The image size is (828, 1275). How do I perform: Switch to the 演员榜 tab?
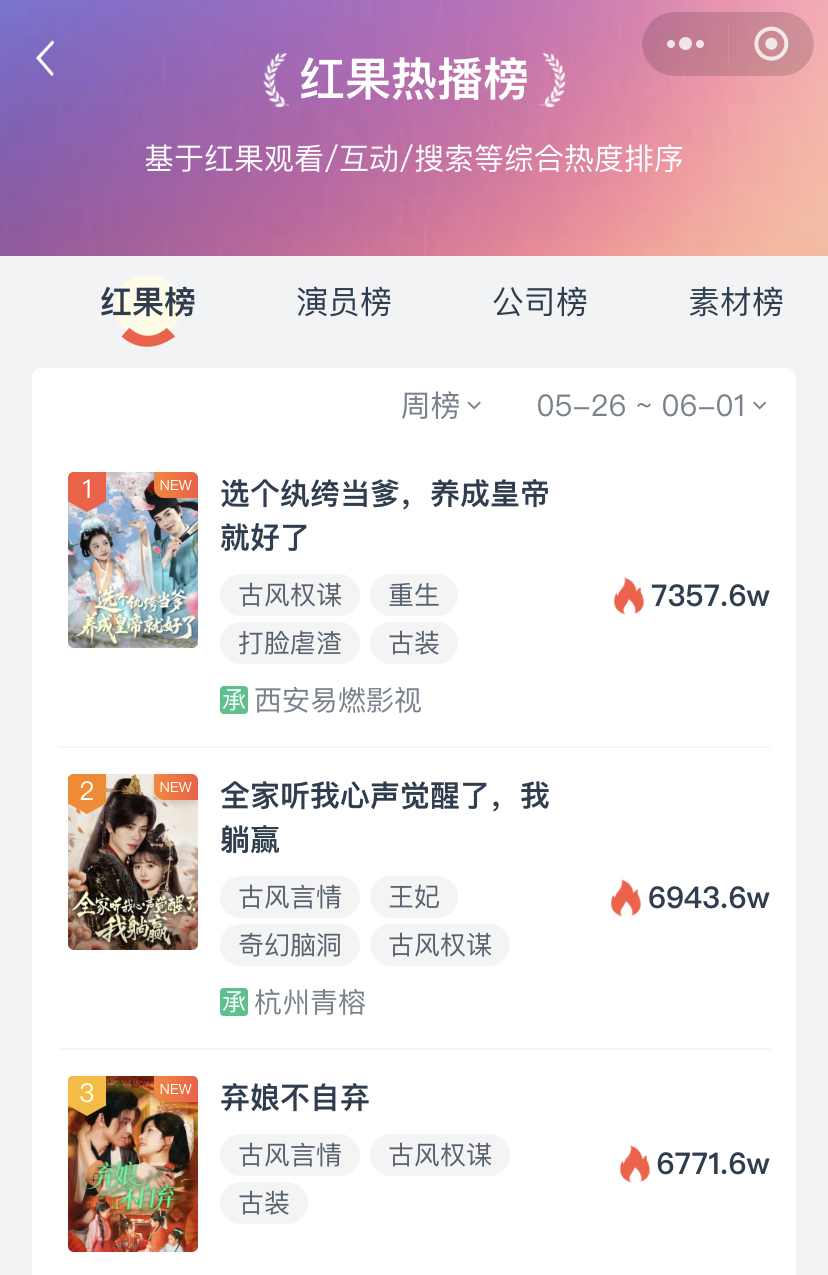click(x=342, y=302)
